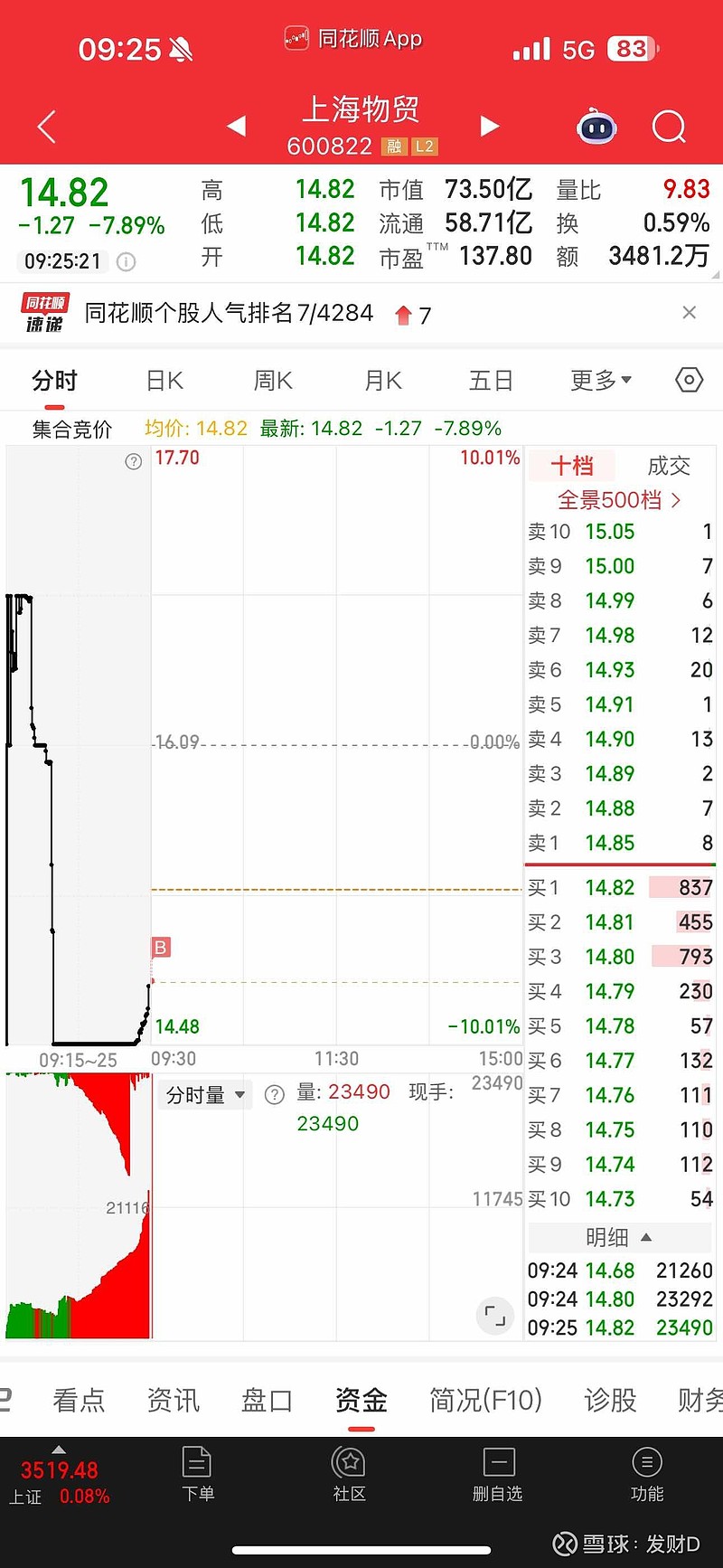Dismiss the 同花顺速递 popularity banner

point(689,313)
